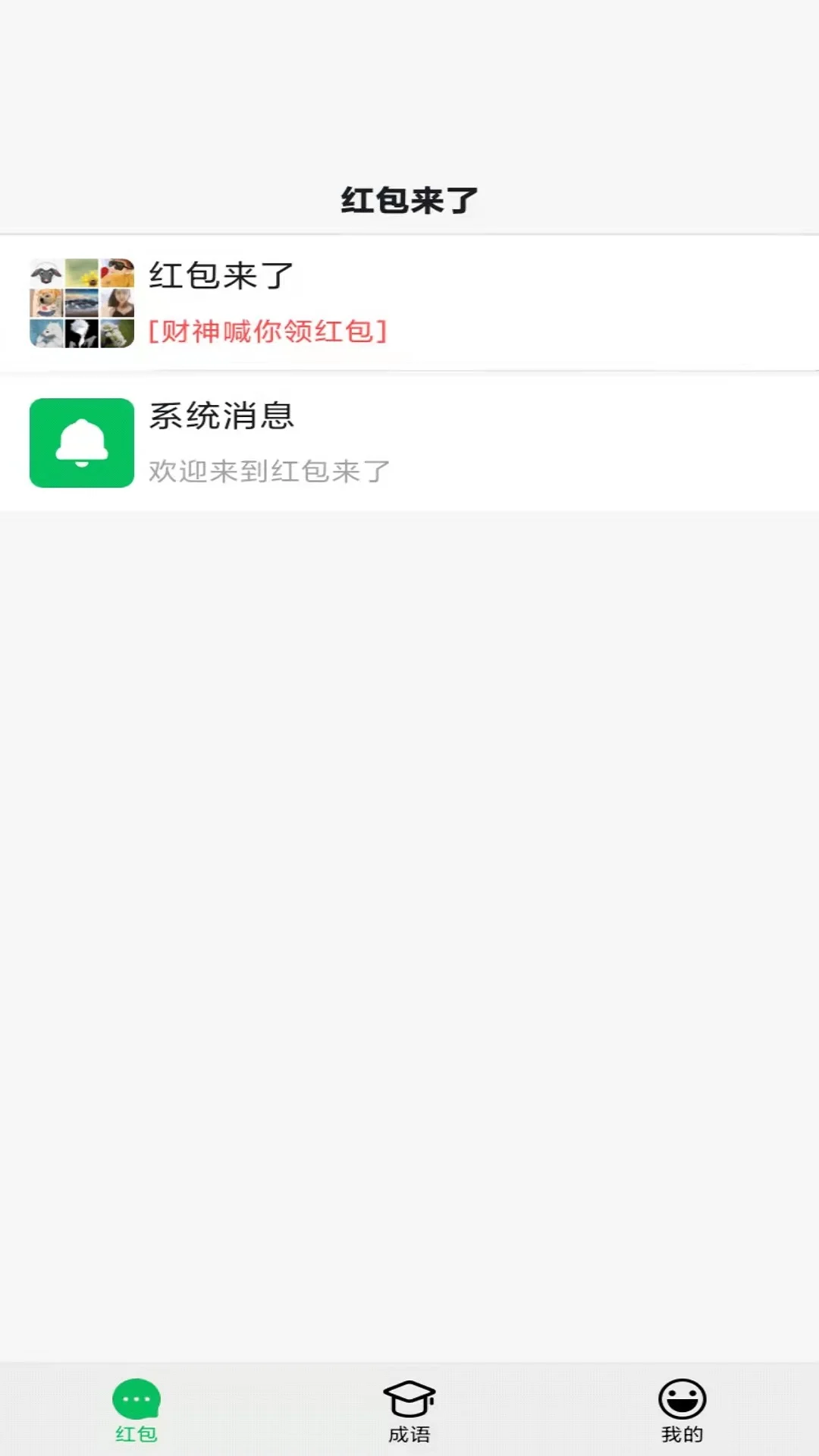Tap the 欢迎来到红包来了 welcome message
The width and height of the screenshot is (819, 1456).
(x=267, y=469)
